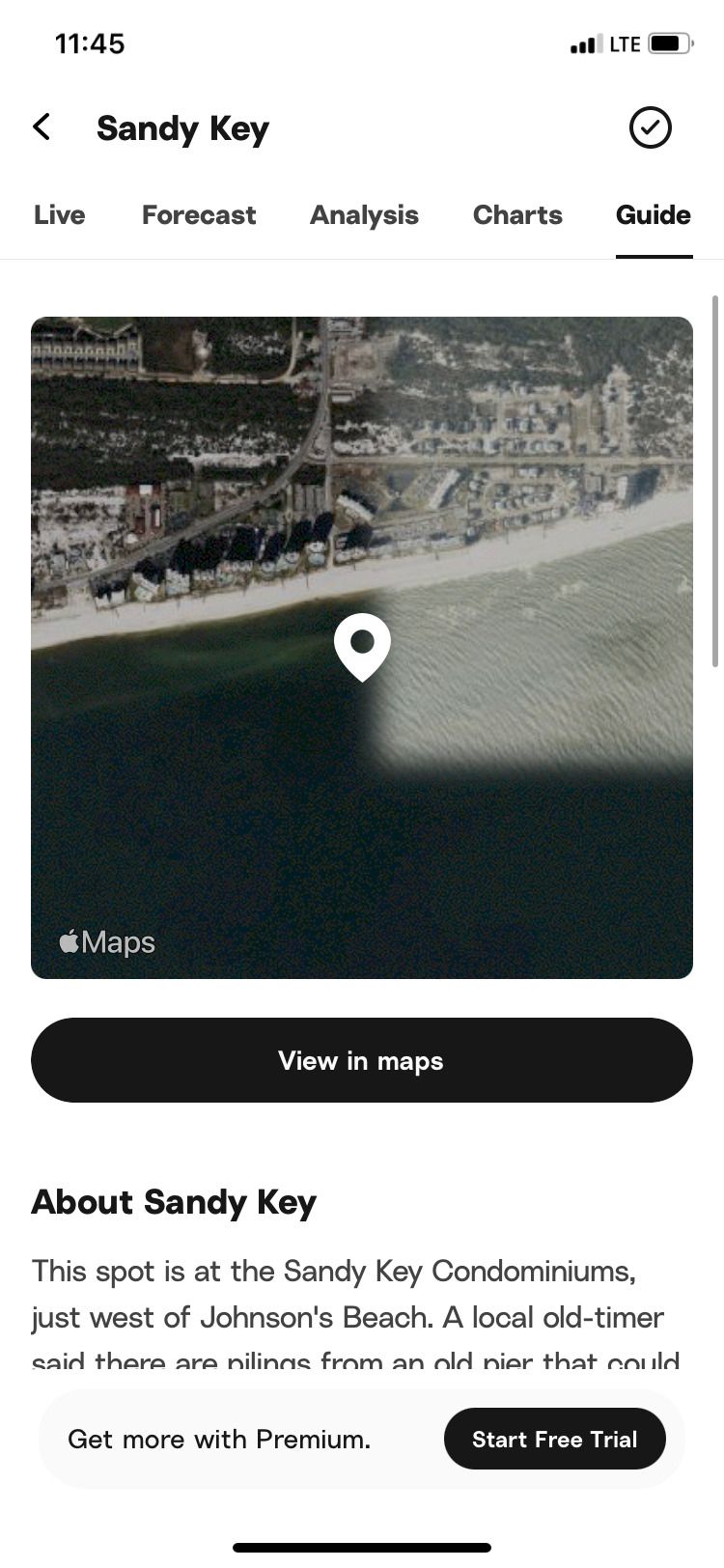The height and width of the screenshot is (1568, 724).
Task: Switch to the Charts tab
Action: pyautogui.click(x=517, y=215)
